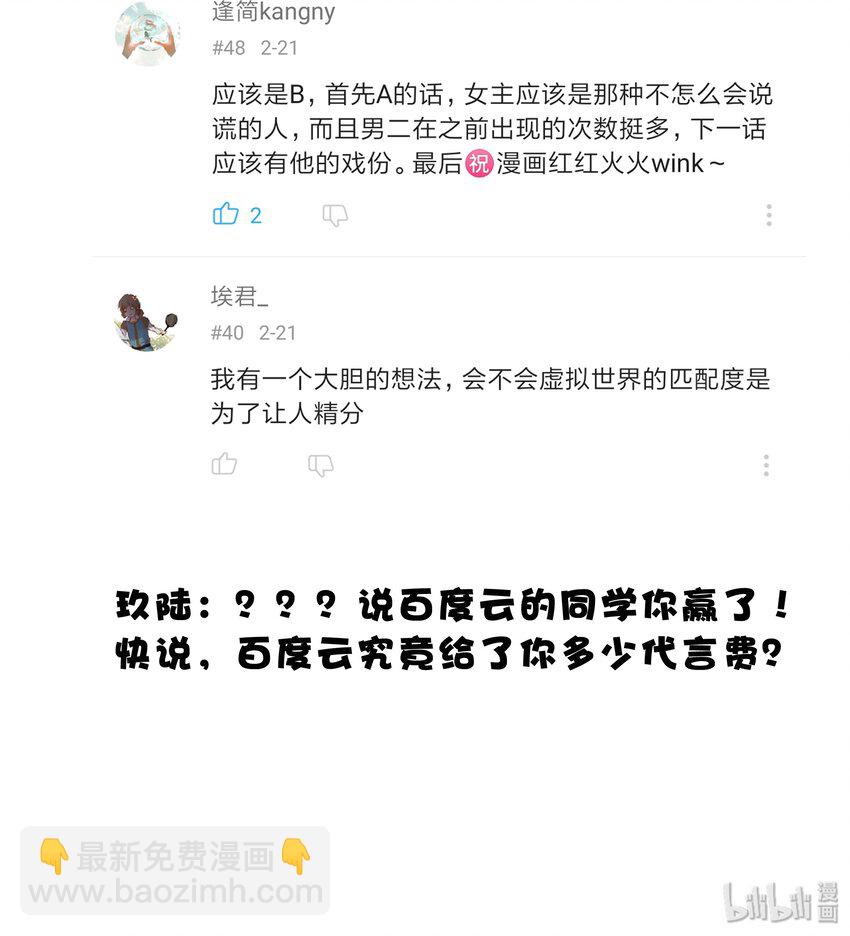Click the like counter showing 2
Viewport: 850px width, 936px height.
pyautogui.click(x=256, y=213)
